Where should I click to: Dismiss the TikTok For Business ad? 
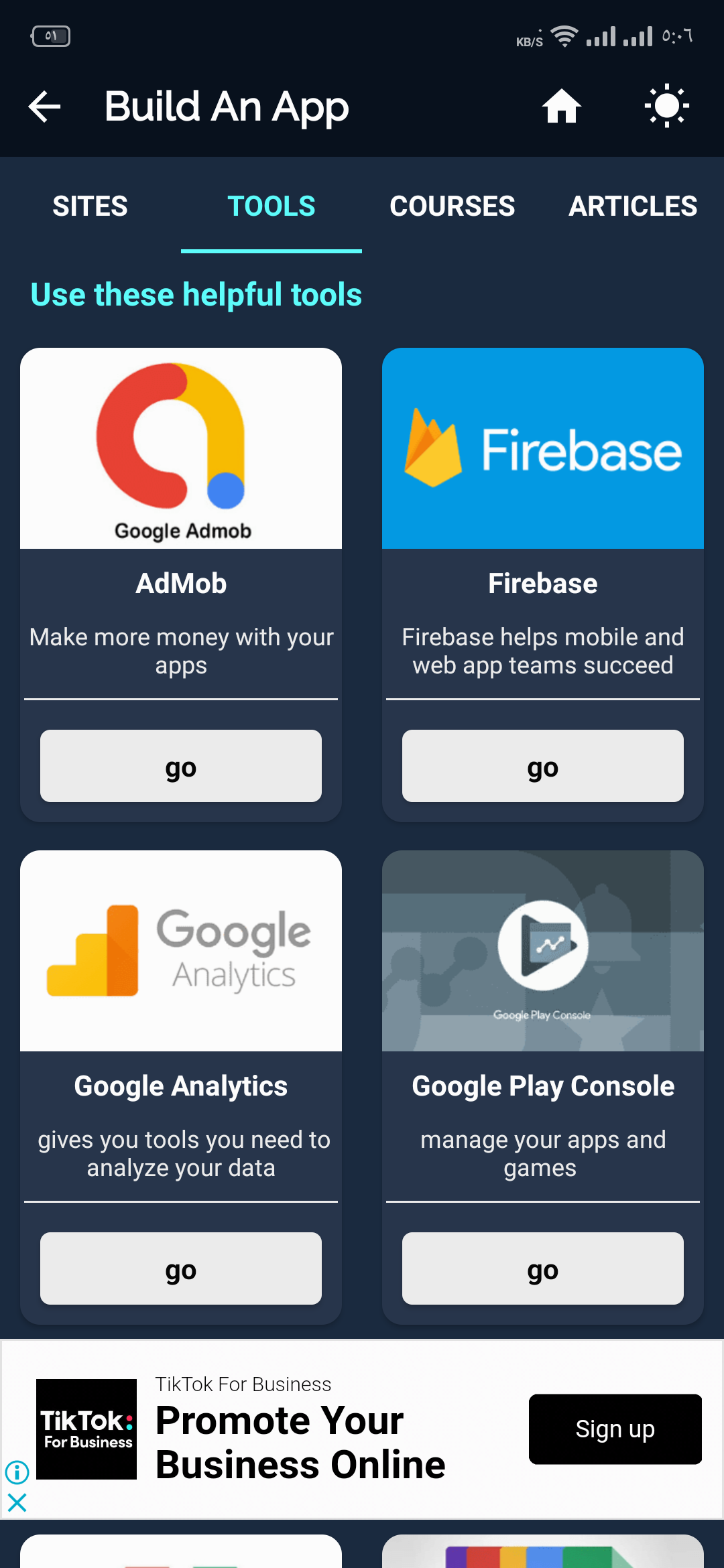[17, 1503]
